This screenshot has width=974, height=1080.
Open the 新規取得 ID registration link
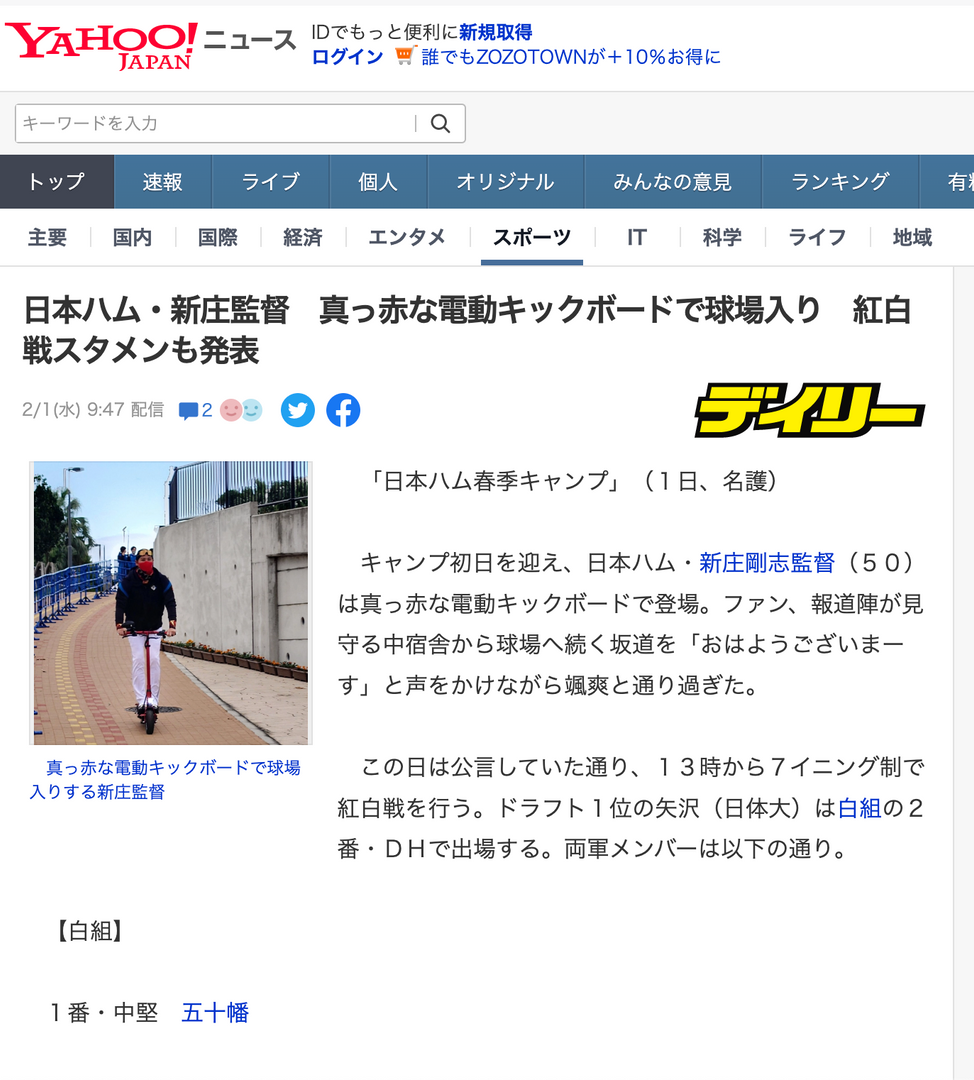(x=495, y=33)
